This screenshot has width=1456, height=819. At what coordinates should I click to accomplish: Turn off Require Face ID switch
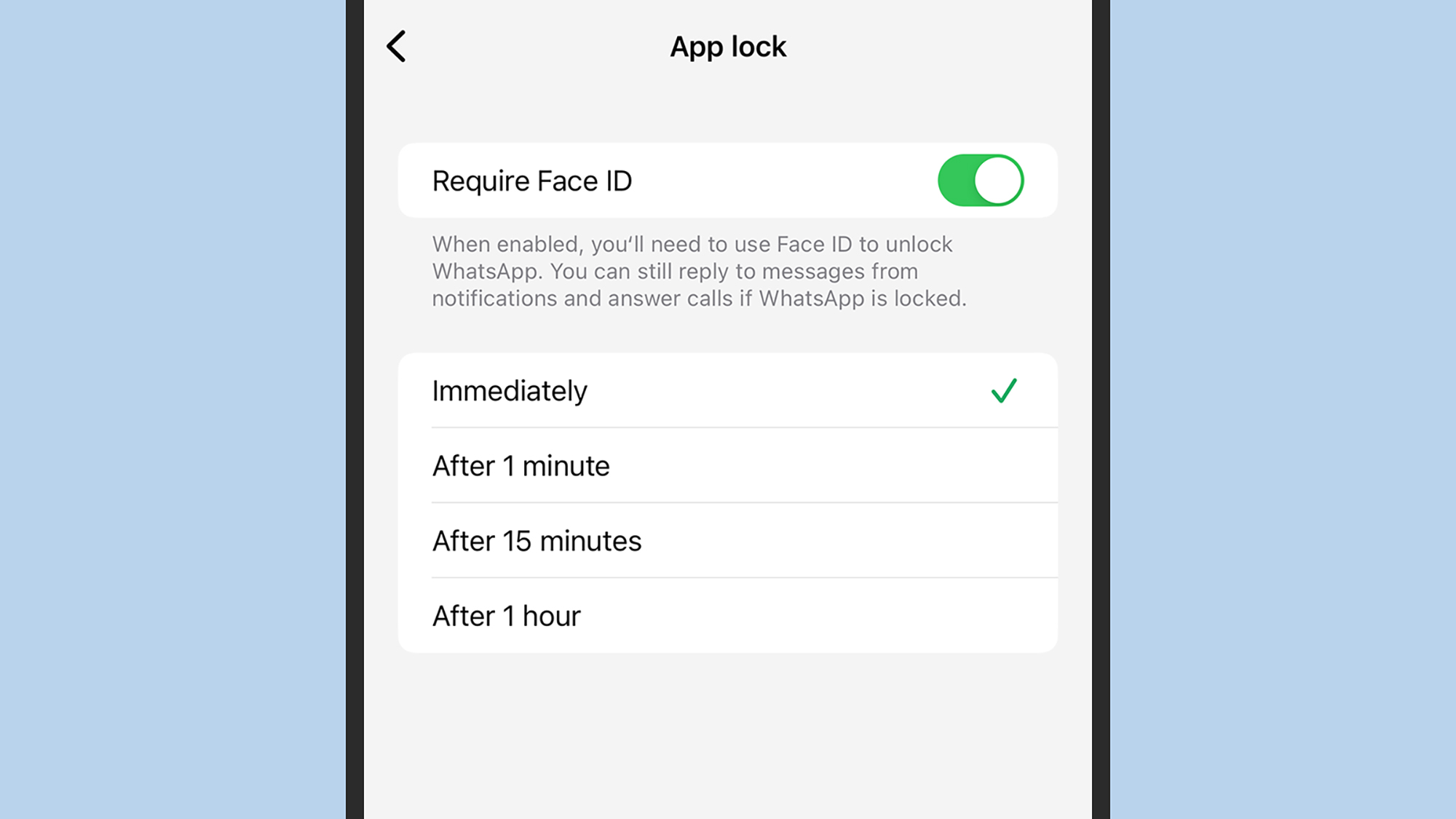click(980, 181)
